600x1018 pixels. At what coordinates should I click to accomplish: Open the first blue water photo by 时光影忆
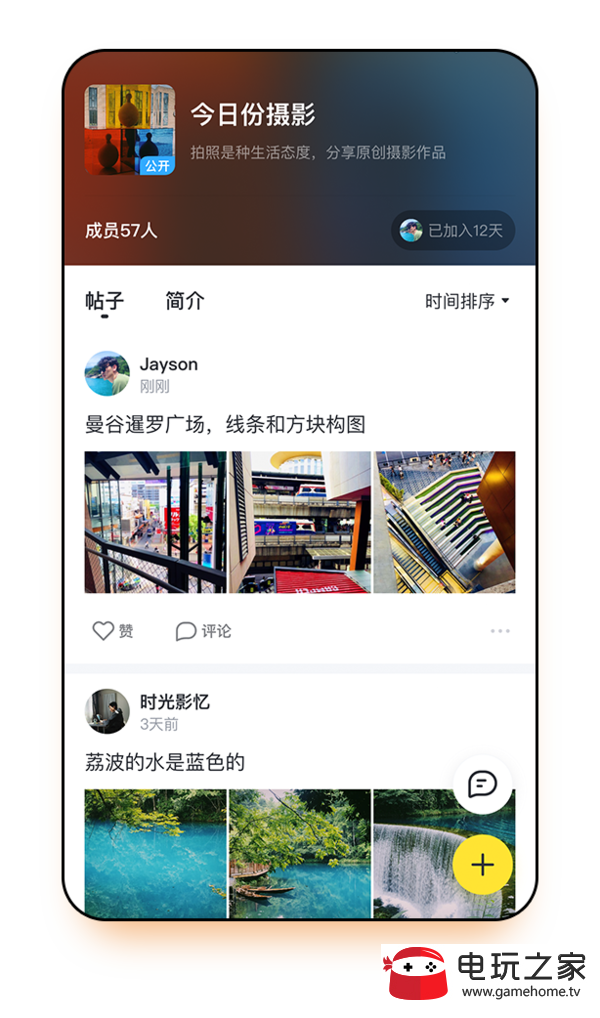pos(155,852)
